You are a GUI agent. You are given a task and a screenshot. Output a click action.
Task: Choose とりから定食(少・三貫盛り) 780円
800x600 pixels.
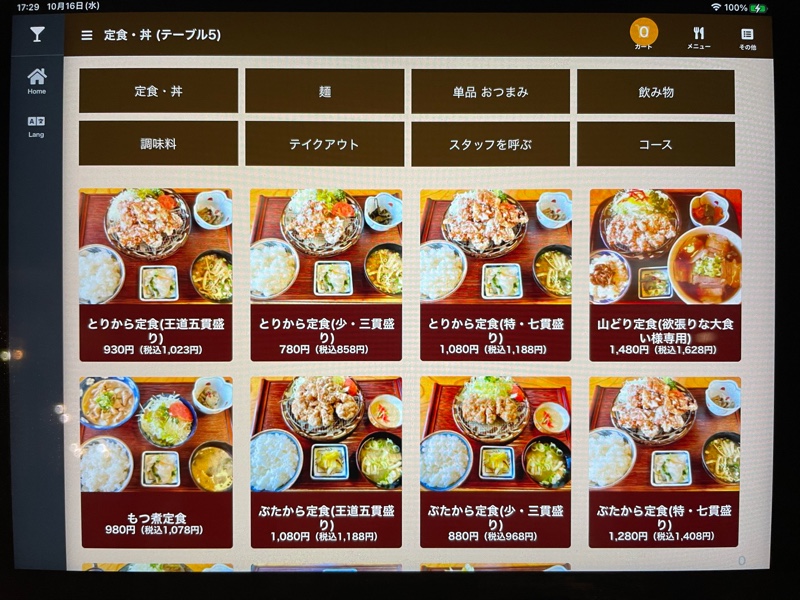click(x=326, y=275)
